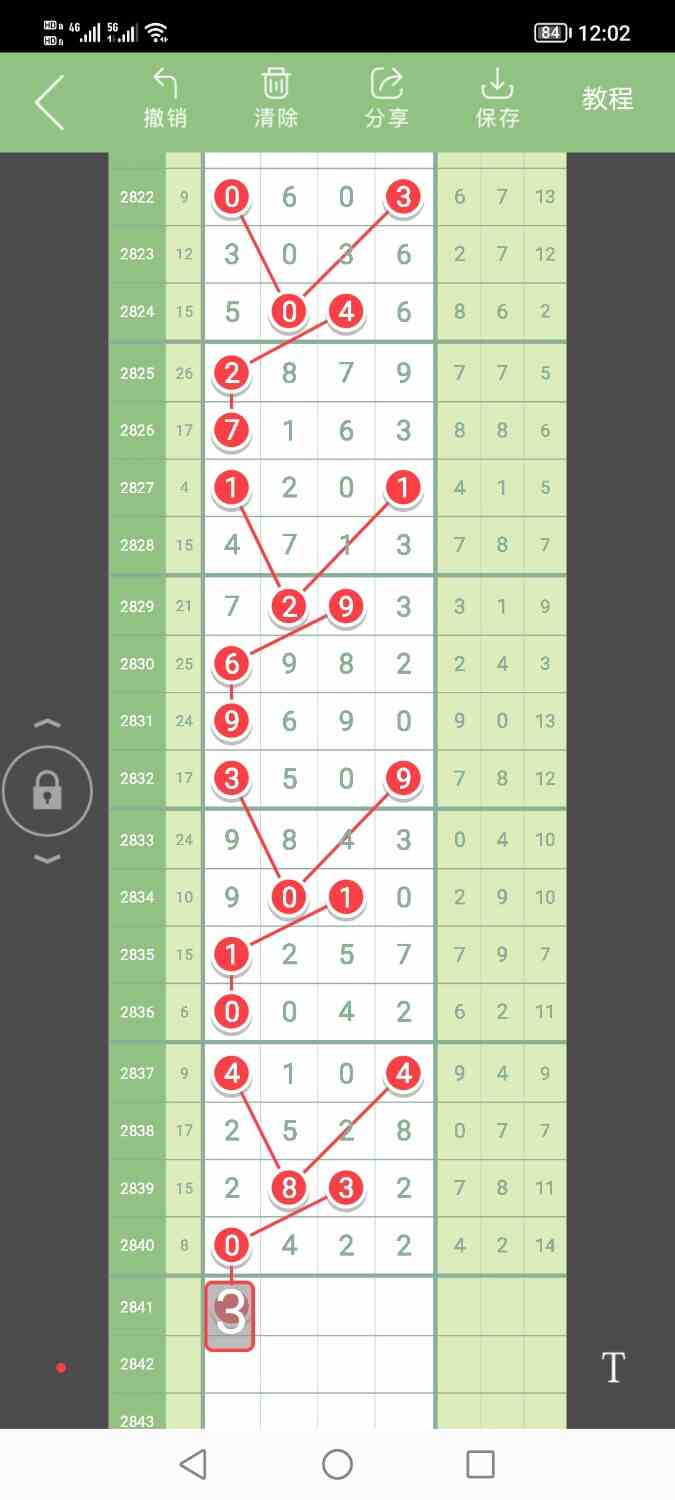Tap the down chevron below the lock

click(x=47, y=858)
